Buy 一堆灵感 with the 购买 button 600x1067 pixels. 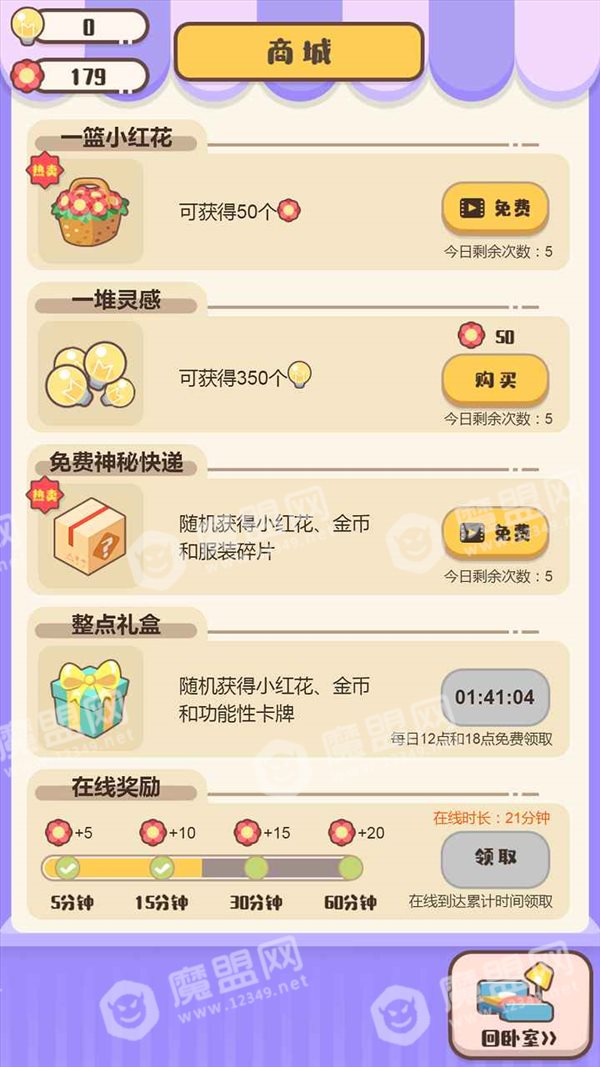pyautogui.click(x=495, y=380)
